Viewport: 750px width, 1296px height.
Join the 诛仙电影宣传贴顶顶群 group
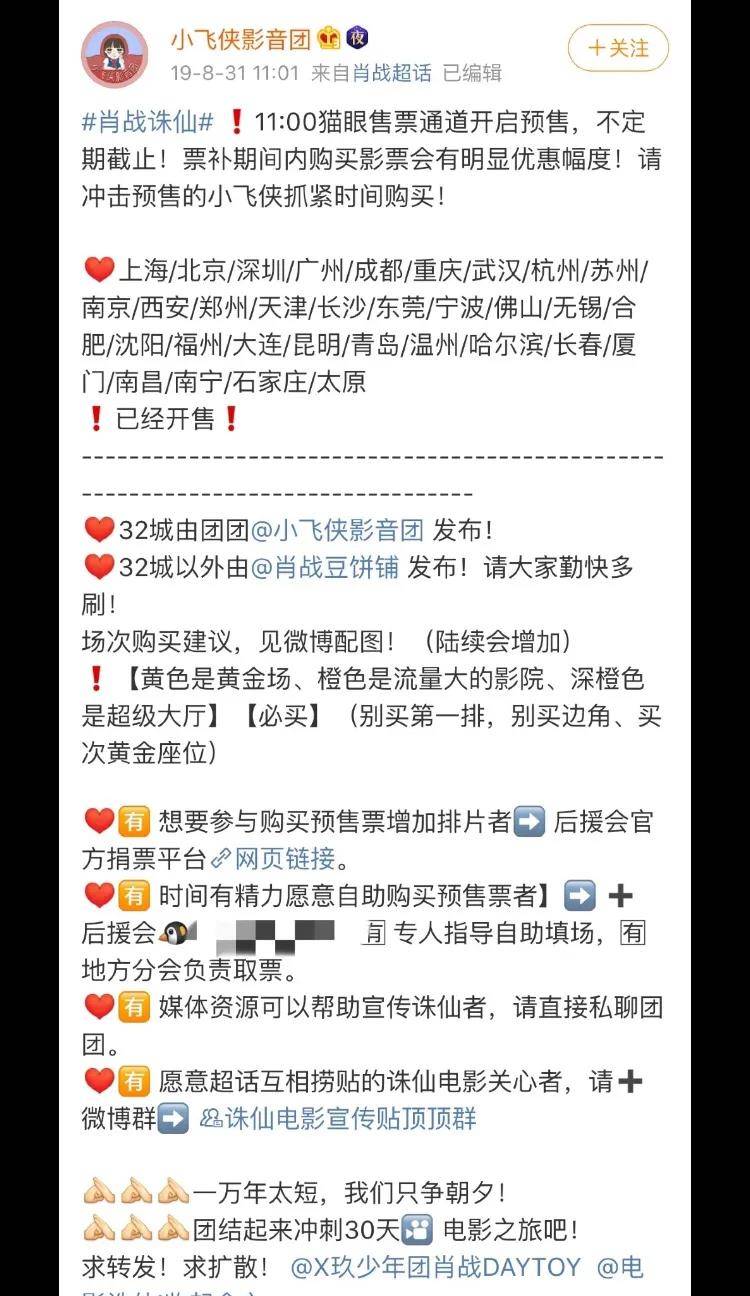(337, 1118)
